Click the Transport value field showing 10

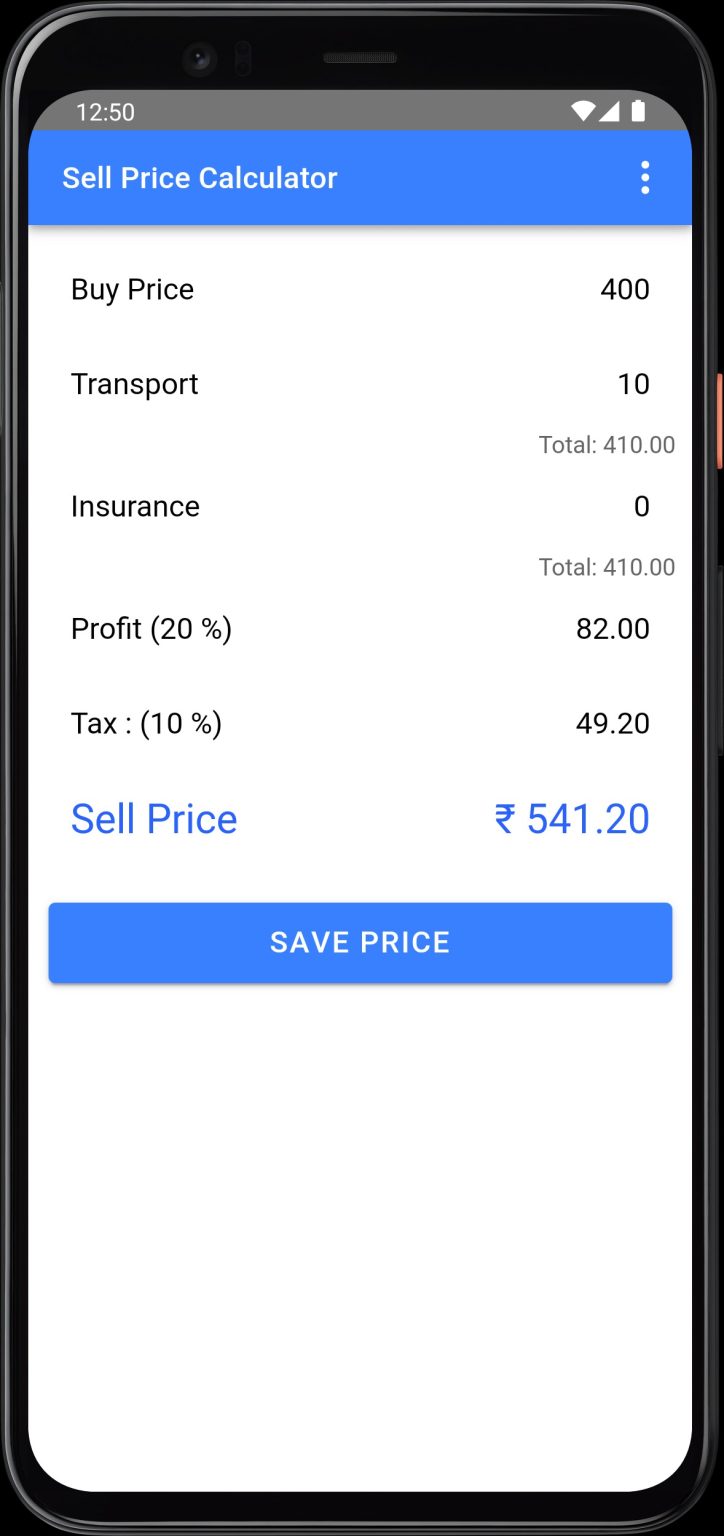coord(634,383)
